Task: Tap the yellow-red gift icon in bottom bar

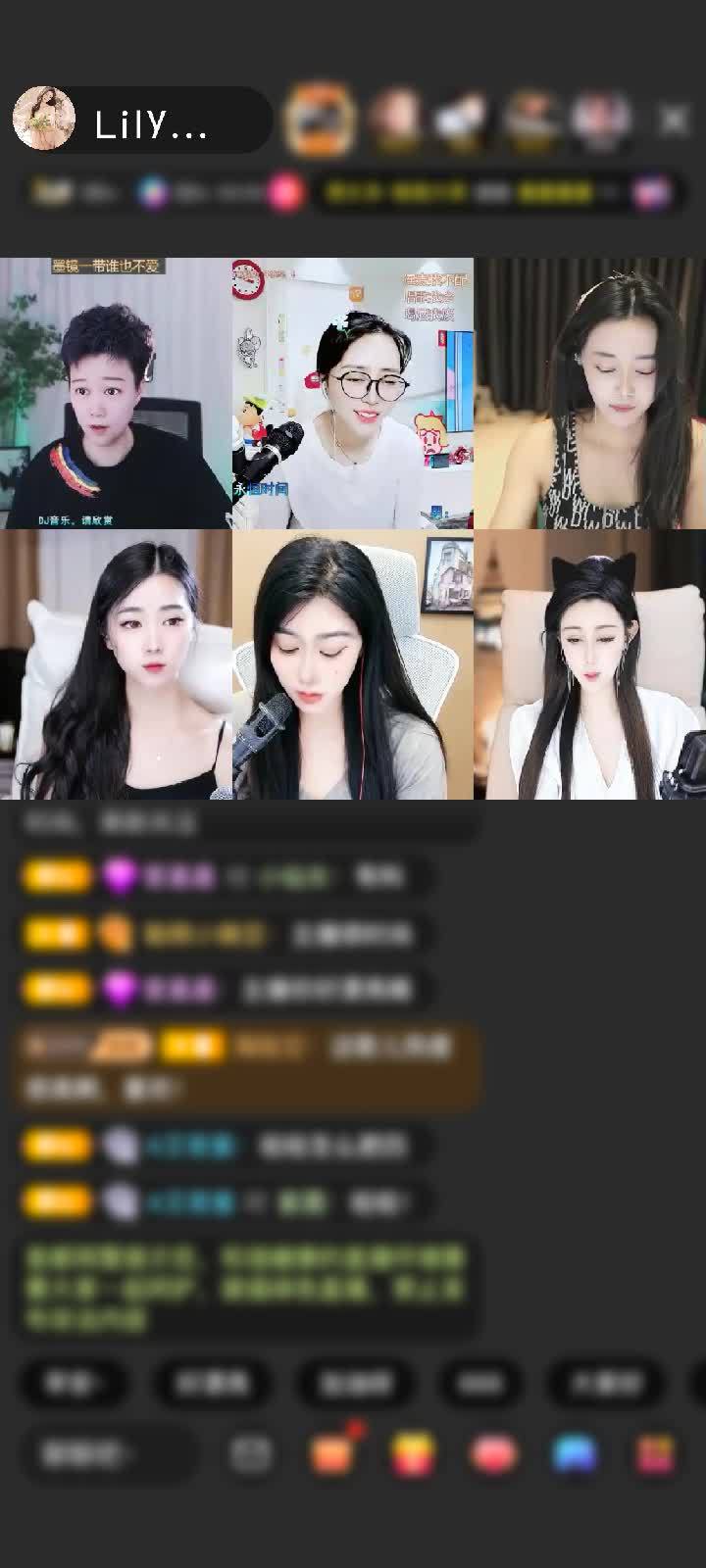Action: (x=413, y=1454)
